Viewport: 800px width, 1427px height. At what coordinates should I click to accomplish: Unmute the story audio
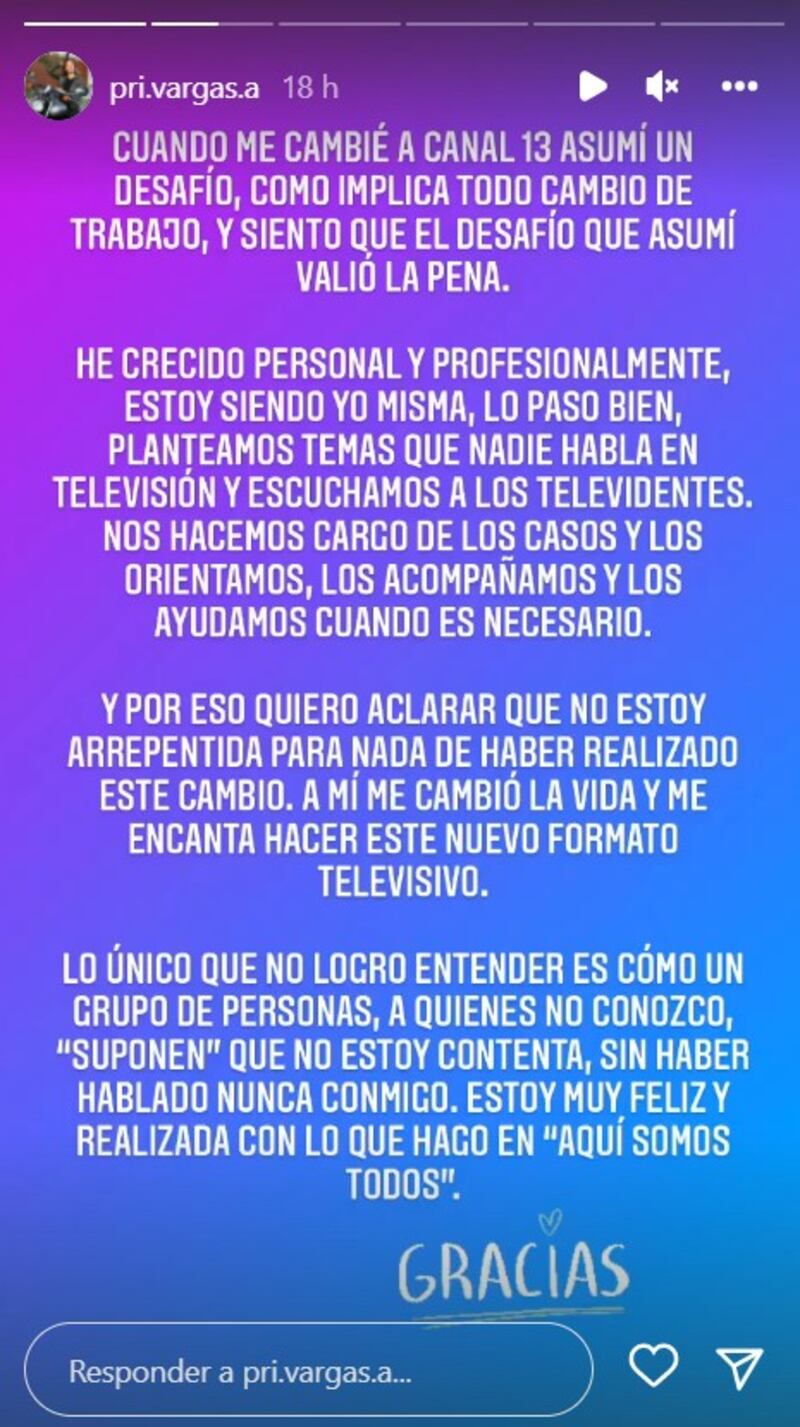coord(661,87)
